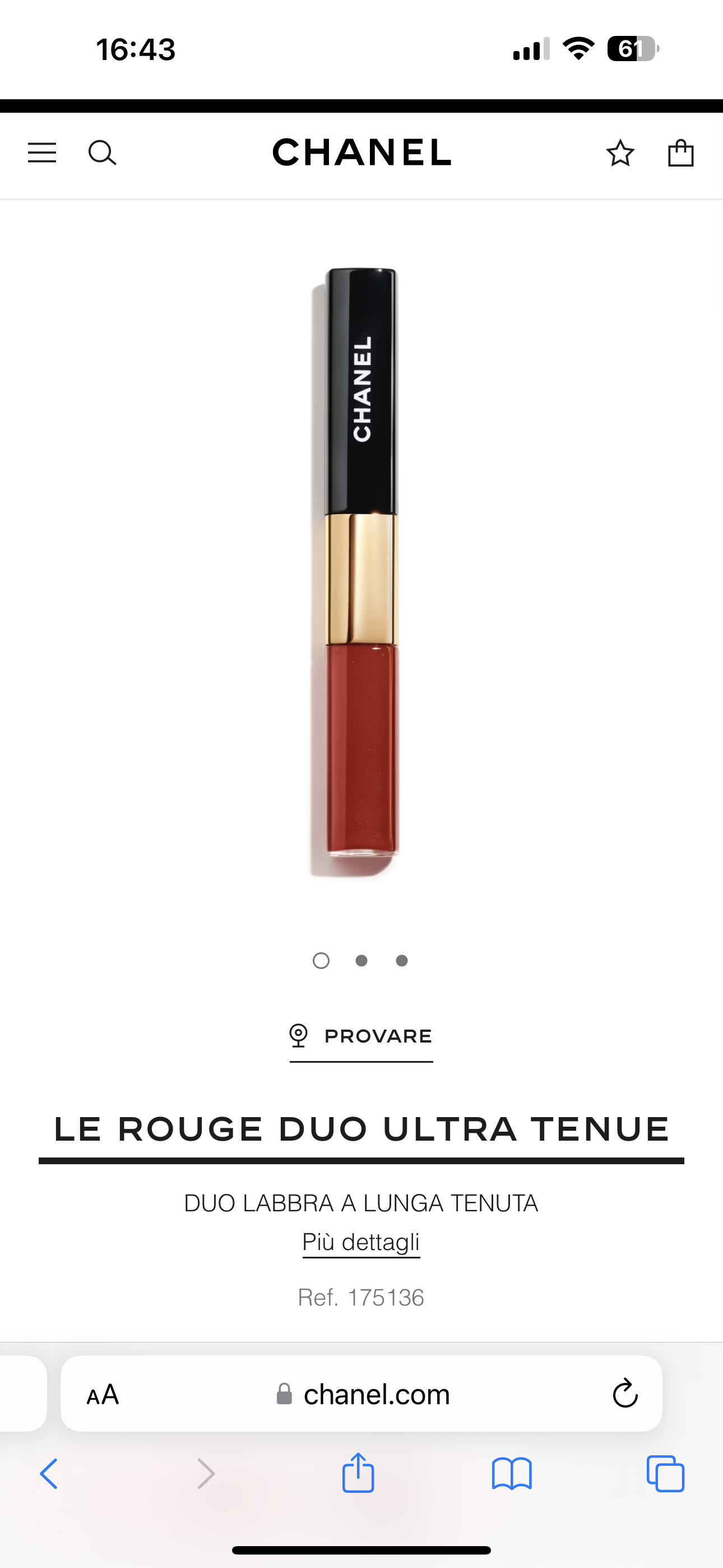
Task: Open the CHANEL homepage logo
Action: 361,152
